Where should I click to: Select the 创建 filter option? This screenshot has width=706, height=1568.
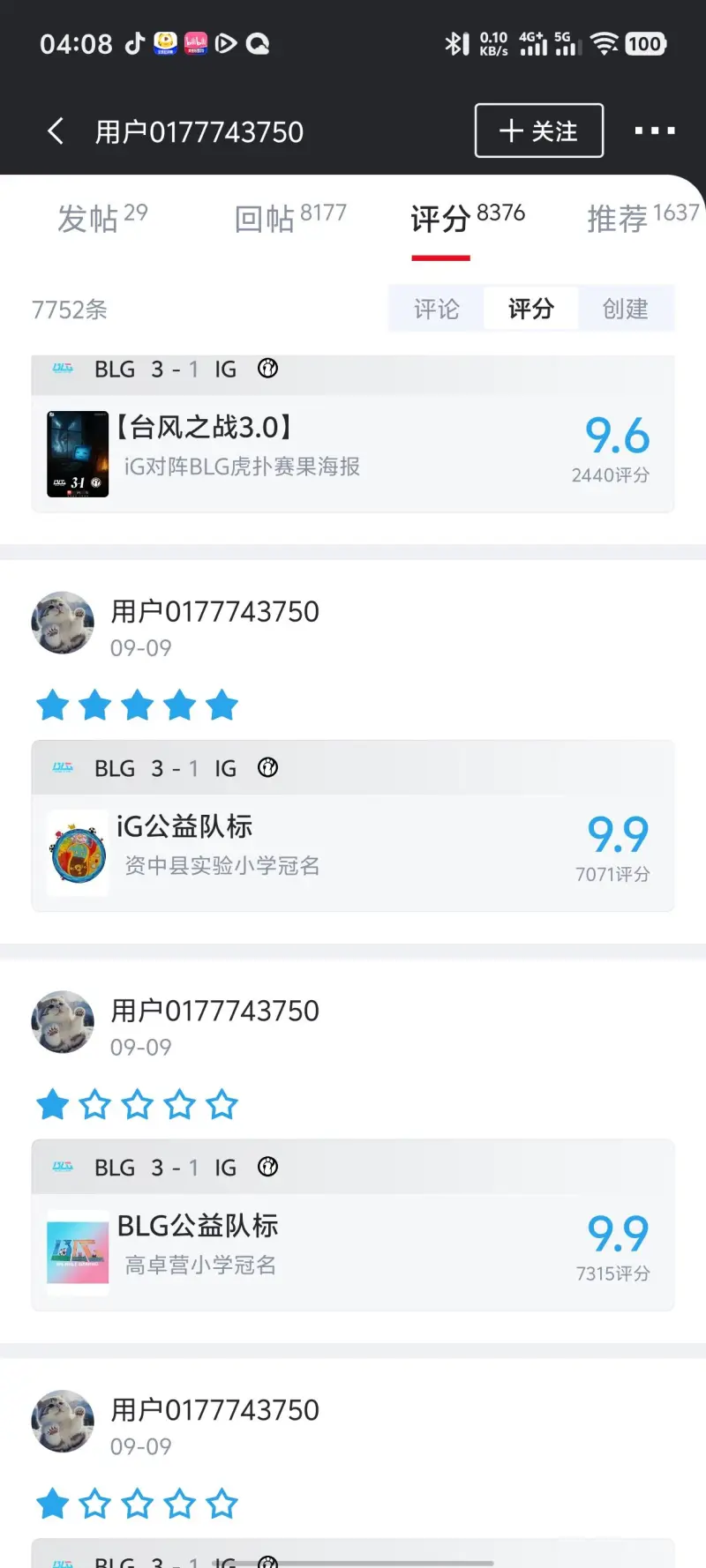(626, 309)
